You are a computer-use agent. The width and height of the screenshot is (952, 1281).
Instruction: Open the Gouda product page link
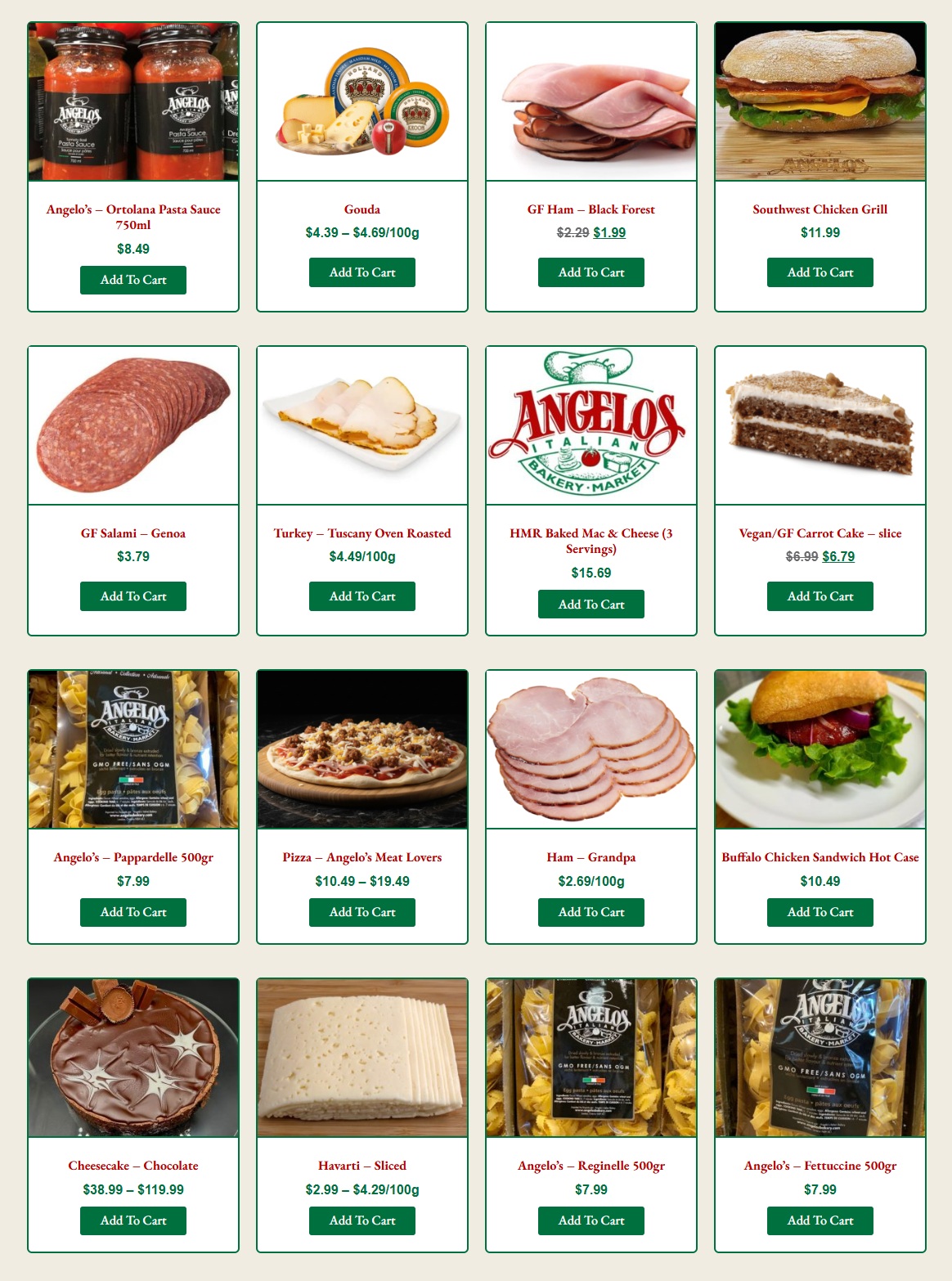click(362, 209)
